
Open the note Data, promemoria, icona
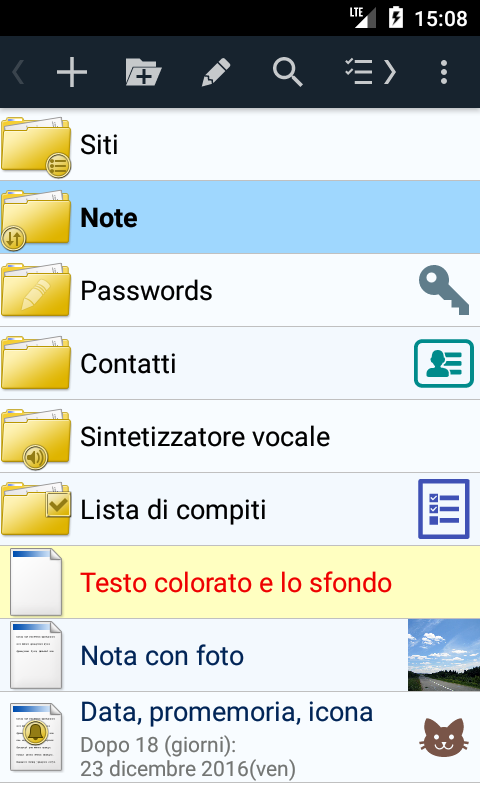240,737
